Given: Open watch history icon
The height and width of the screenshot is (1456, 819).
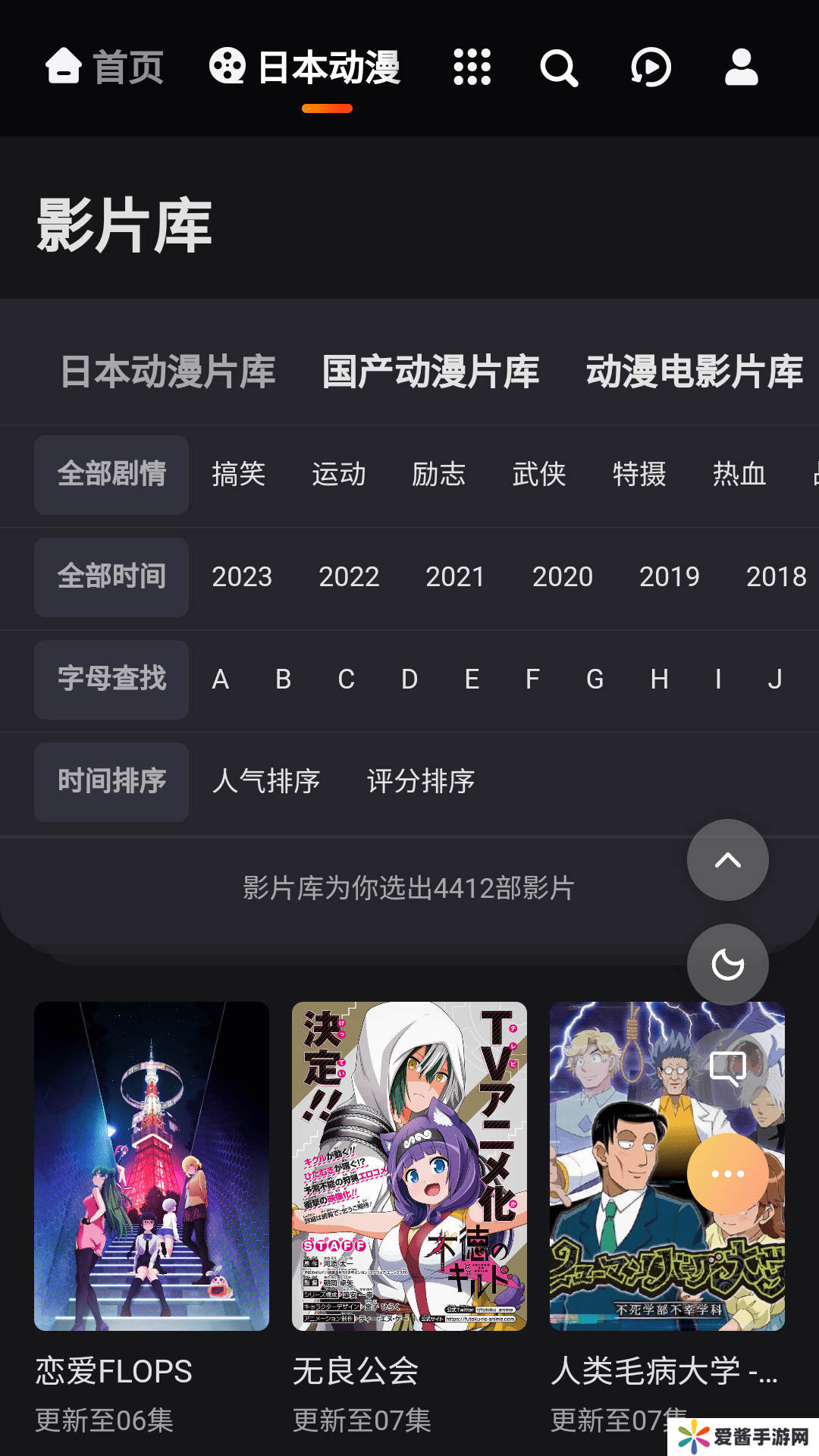Looking at the screenshot, I should tap(651, 67).
